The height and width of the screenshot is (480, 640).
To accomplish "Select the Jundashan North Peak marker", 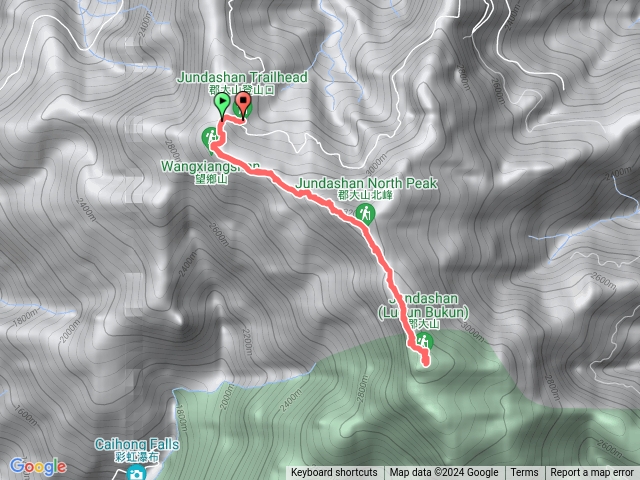I will pos(368,213).
